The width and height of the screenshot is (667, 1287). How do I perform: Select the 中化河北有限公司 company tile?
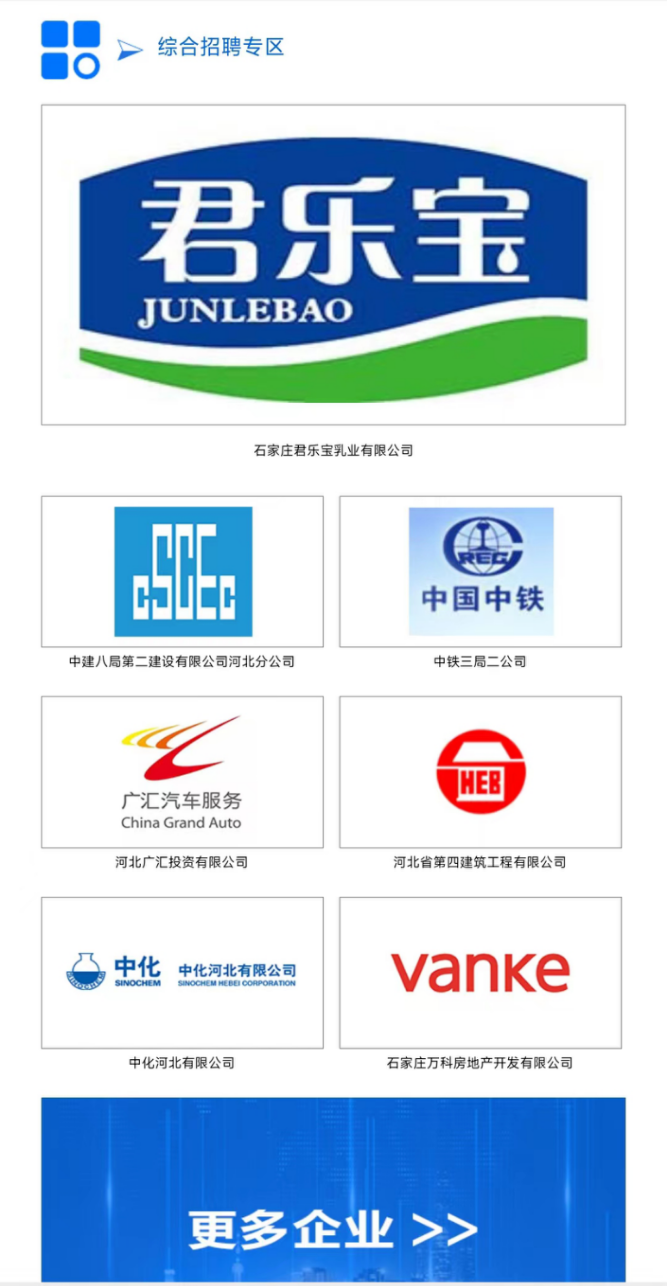(182, 972)
